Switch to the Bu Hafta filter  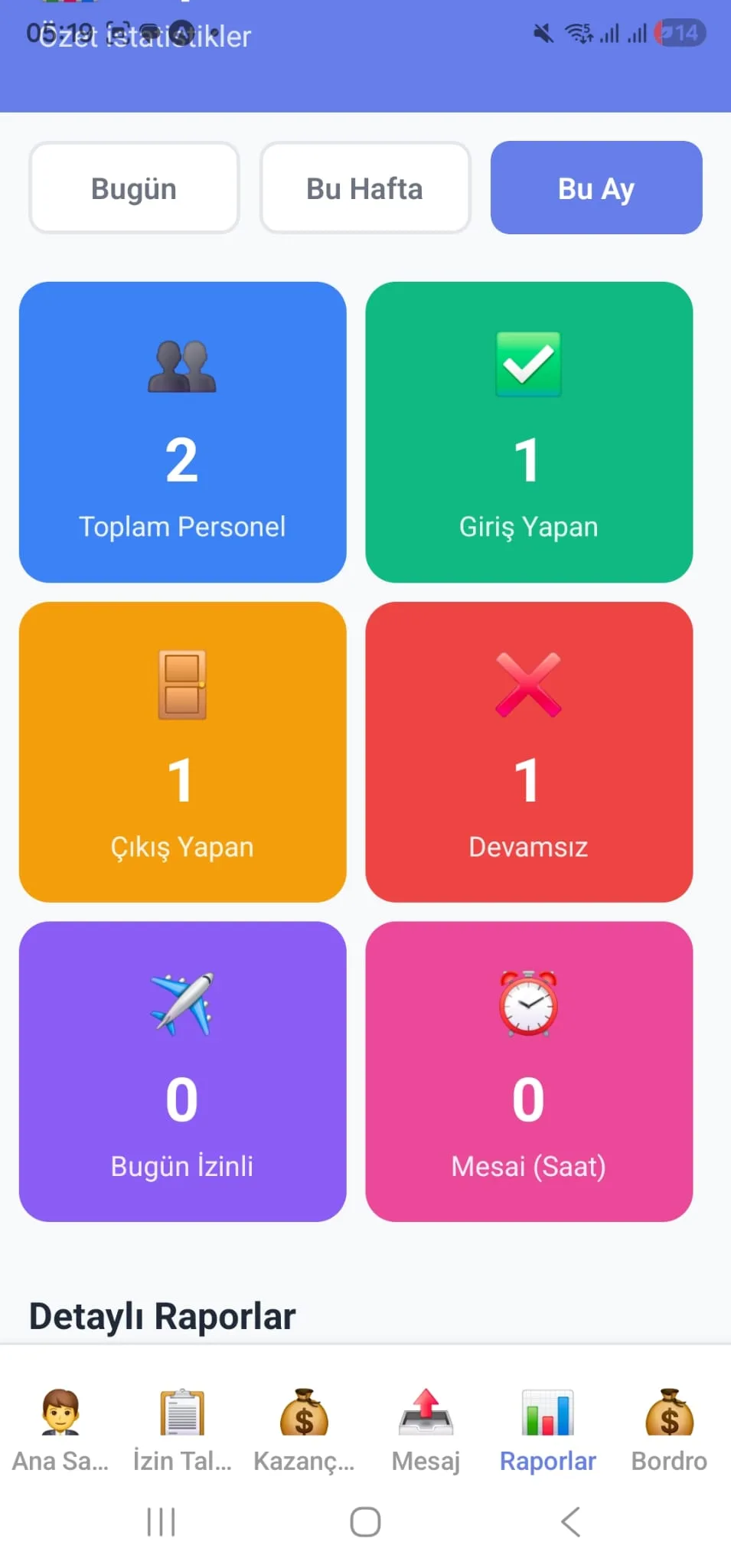click(365, 188)
